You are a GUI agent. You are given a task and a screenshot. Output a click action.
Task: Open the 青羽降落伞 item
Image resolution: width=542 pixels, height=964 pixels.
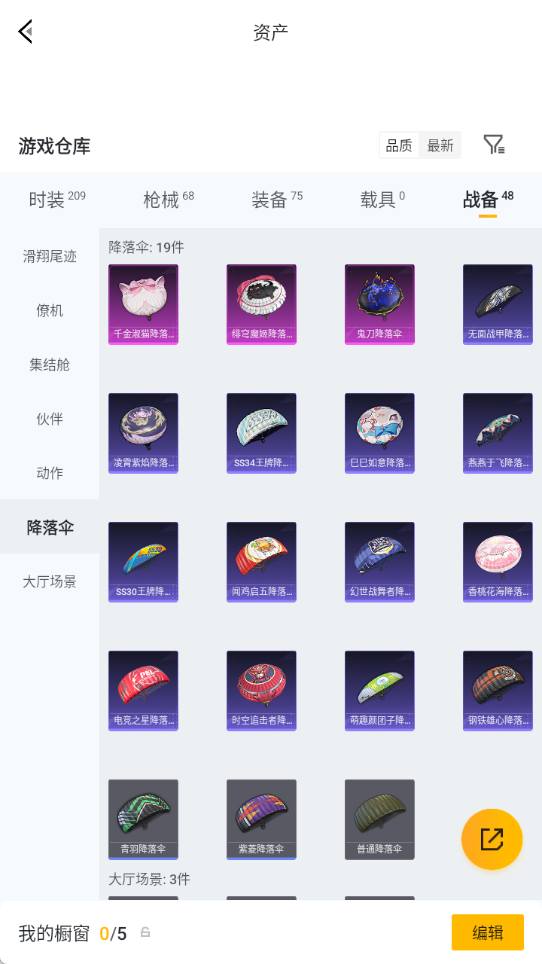[x=143, y=820]
